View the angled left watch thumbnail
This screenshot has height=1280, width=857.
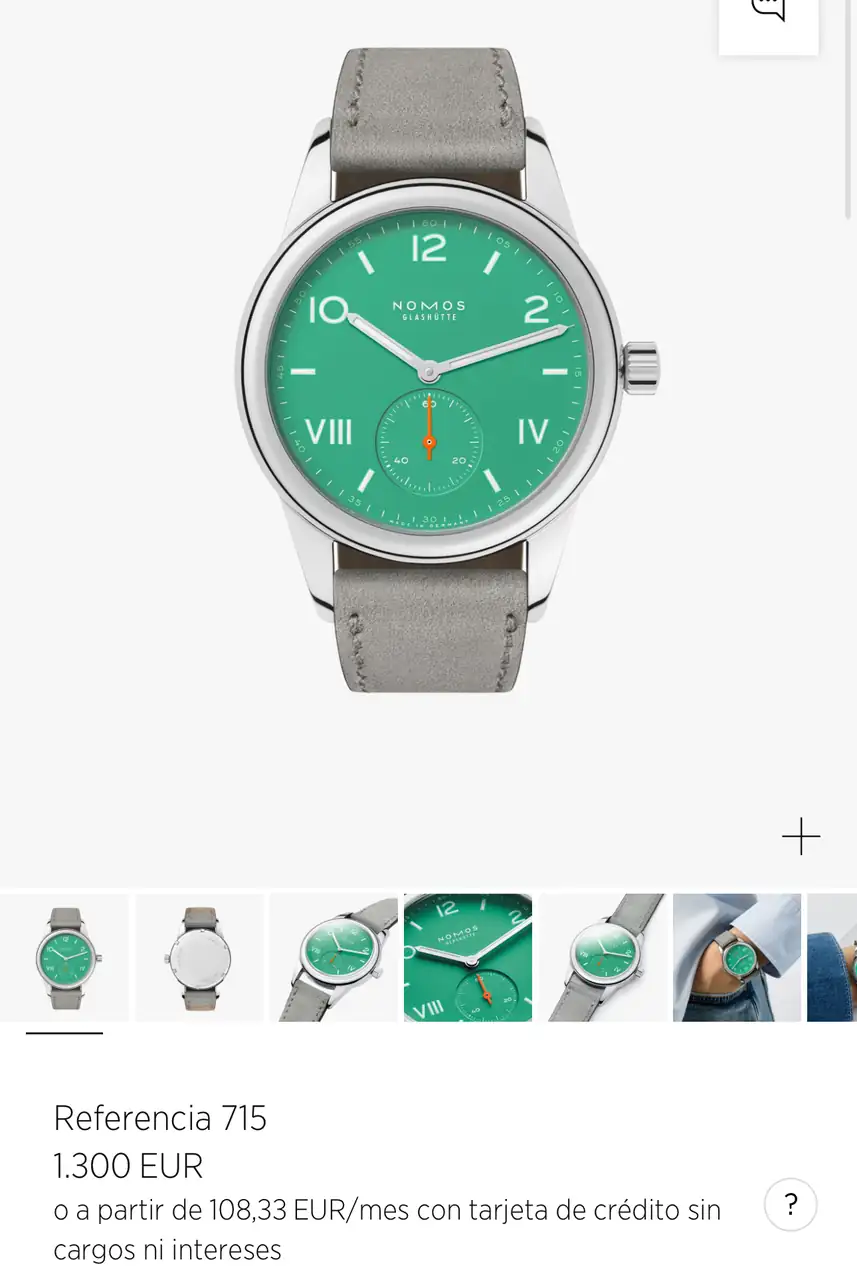click(x=334, y=958)
